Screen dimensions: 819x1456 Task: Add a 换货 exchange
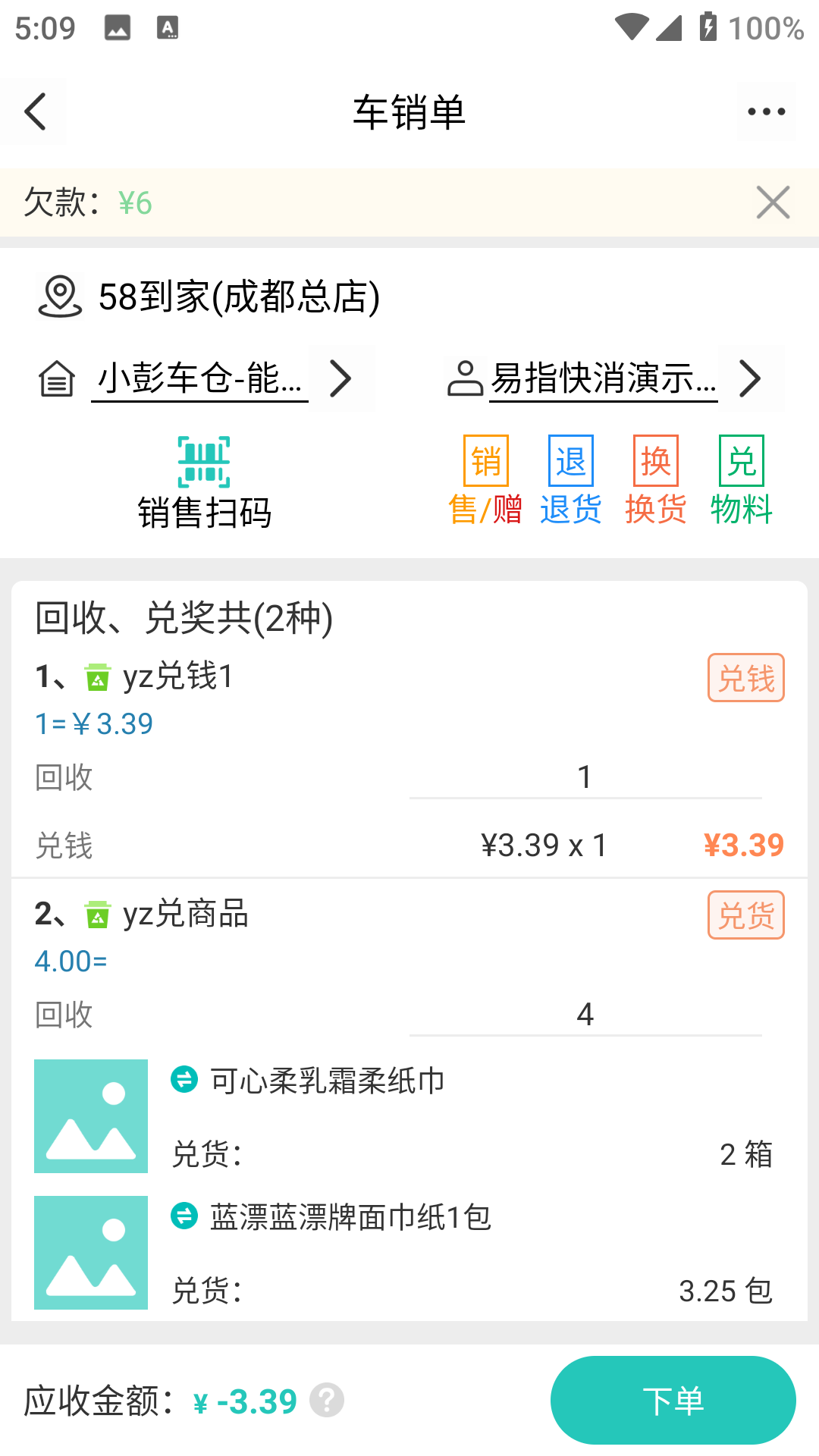[655, 481]
